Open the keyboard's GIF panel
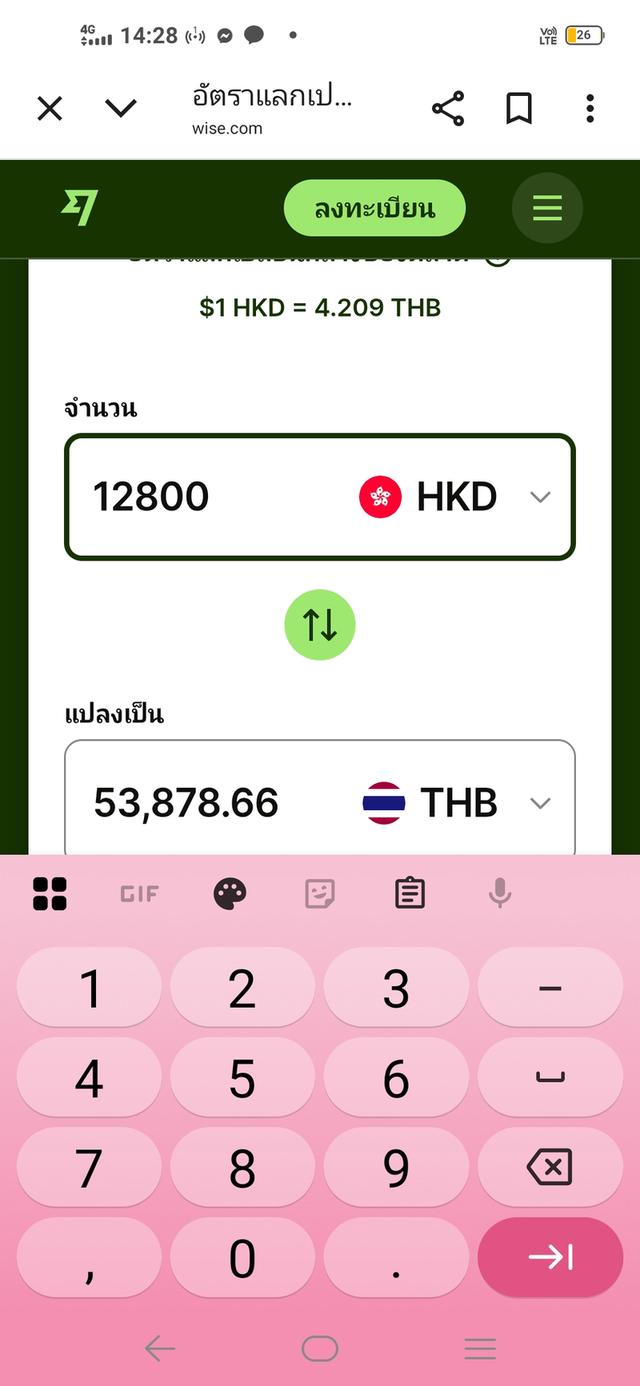 click(139, 893)
